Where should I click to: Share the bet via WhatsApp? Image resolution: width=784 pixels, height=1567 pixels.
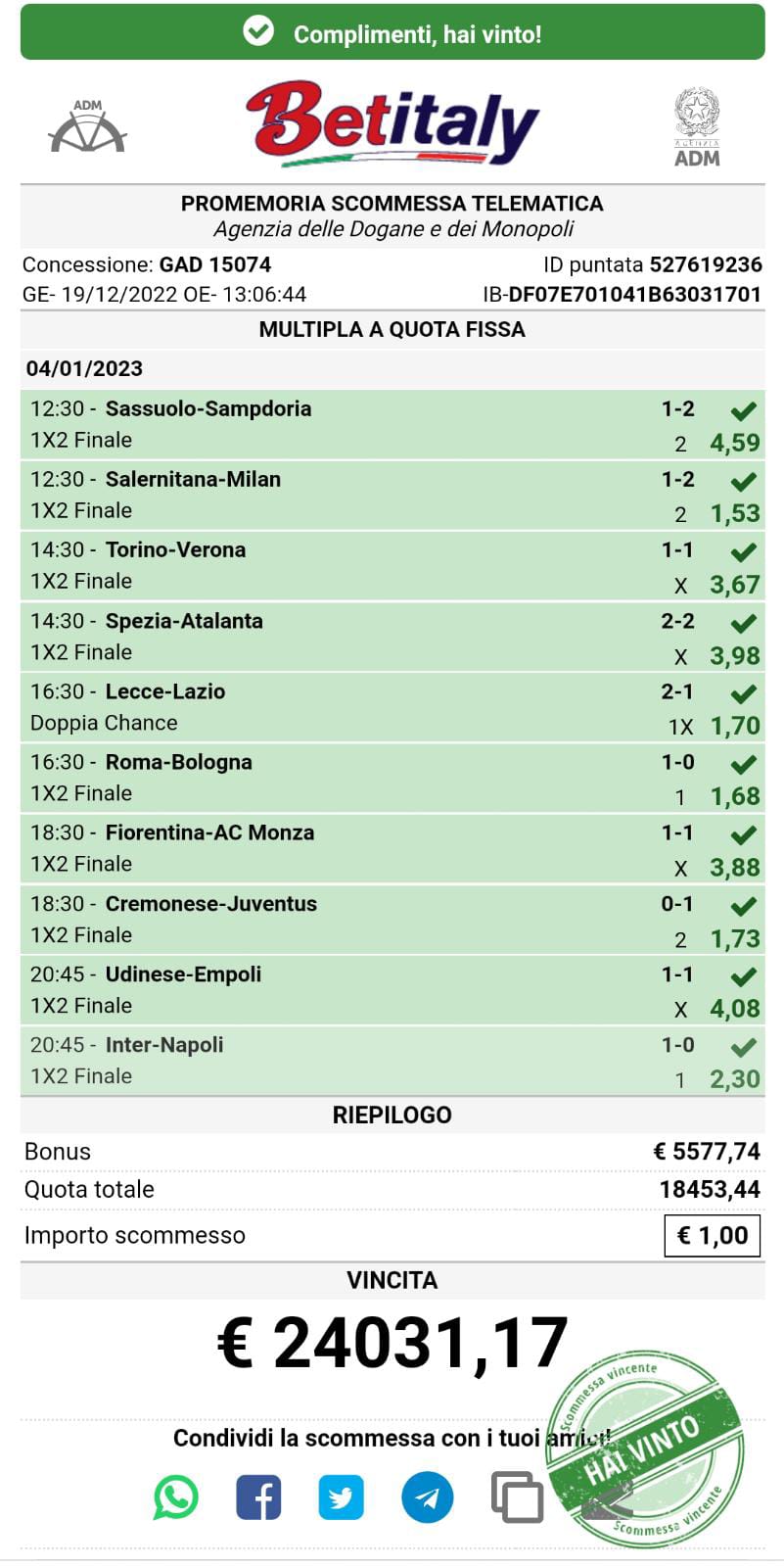176,1496
